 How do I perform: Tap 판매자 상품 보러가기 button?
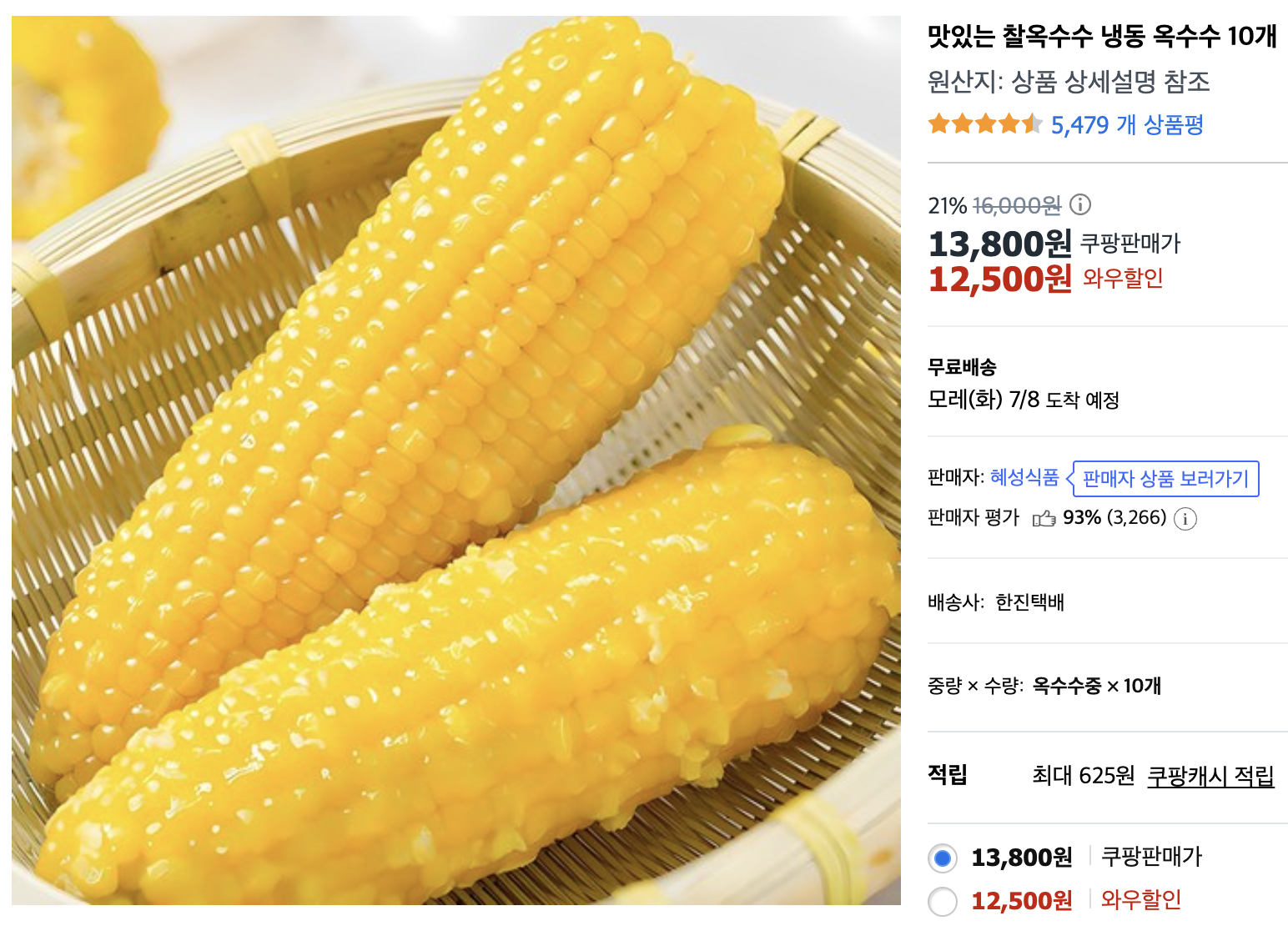tap(1165, 479)
